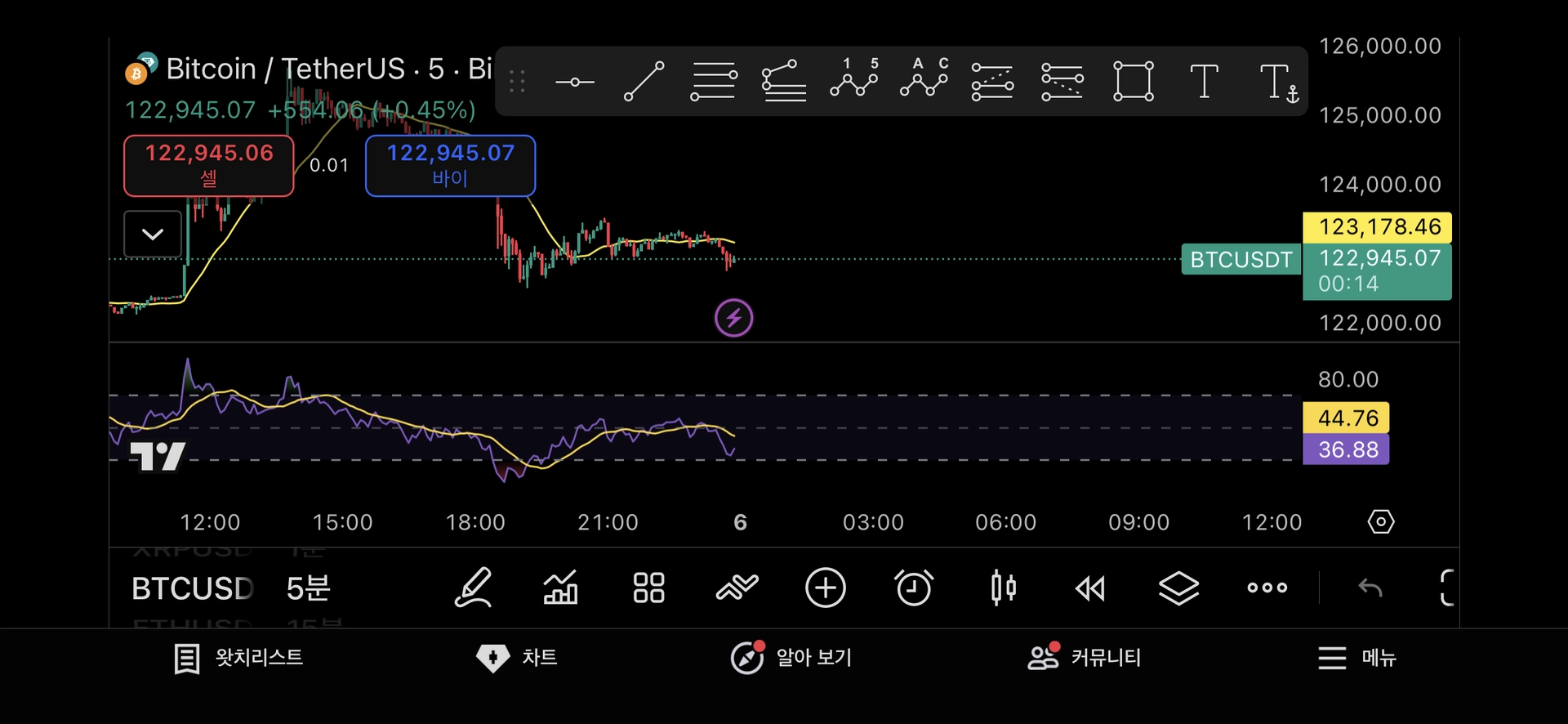1568x724 pixels.
Task: Tap the 셀 (sell) price button
Action: click(208, 165)
